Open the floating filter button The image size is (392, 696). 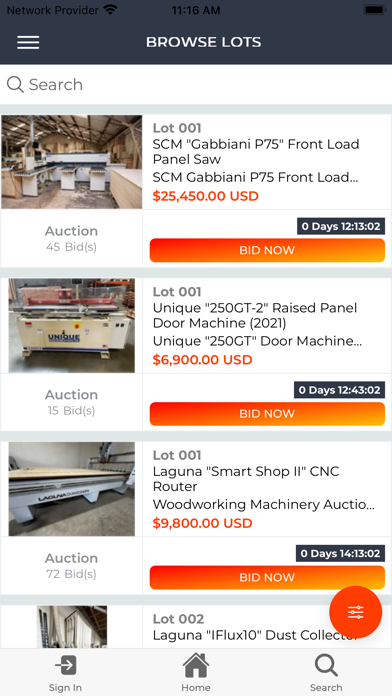click(355, 612)
